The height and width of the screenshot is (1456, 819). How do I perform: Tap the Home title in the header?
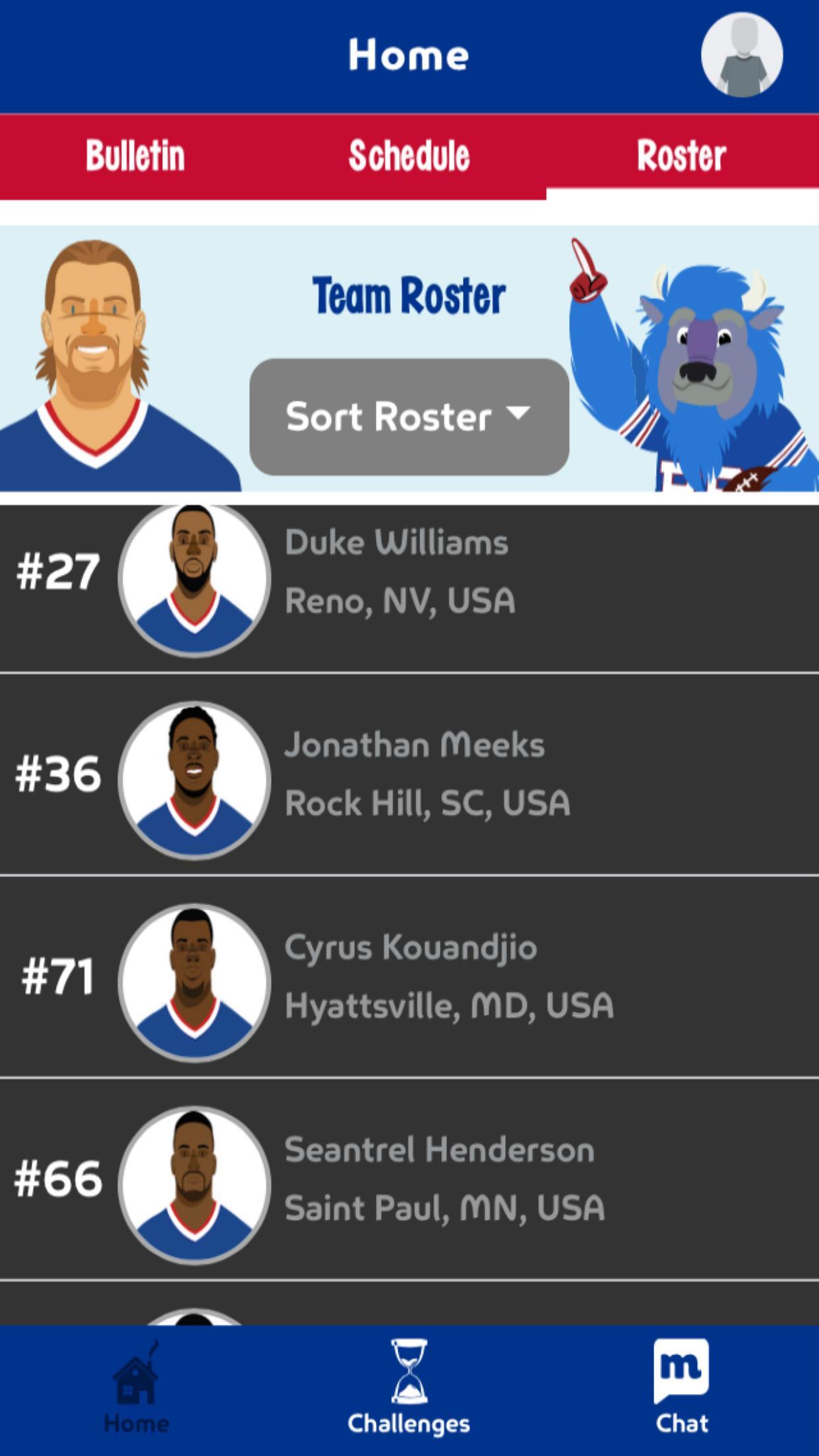(409, 56)
